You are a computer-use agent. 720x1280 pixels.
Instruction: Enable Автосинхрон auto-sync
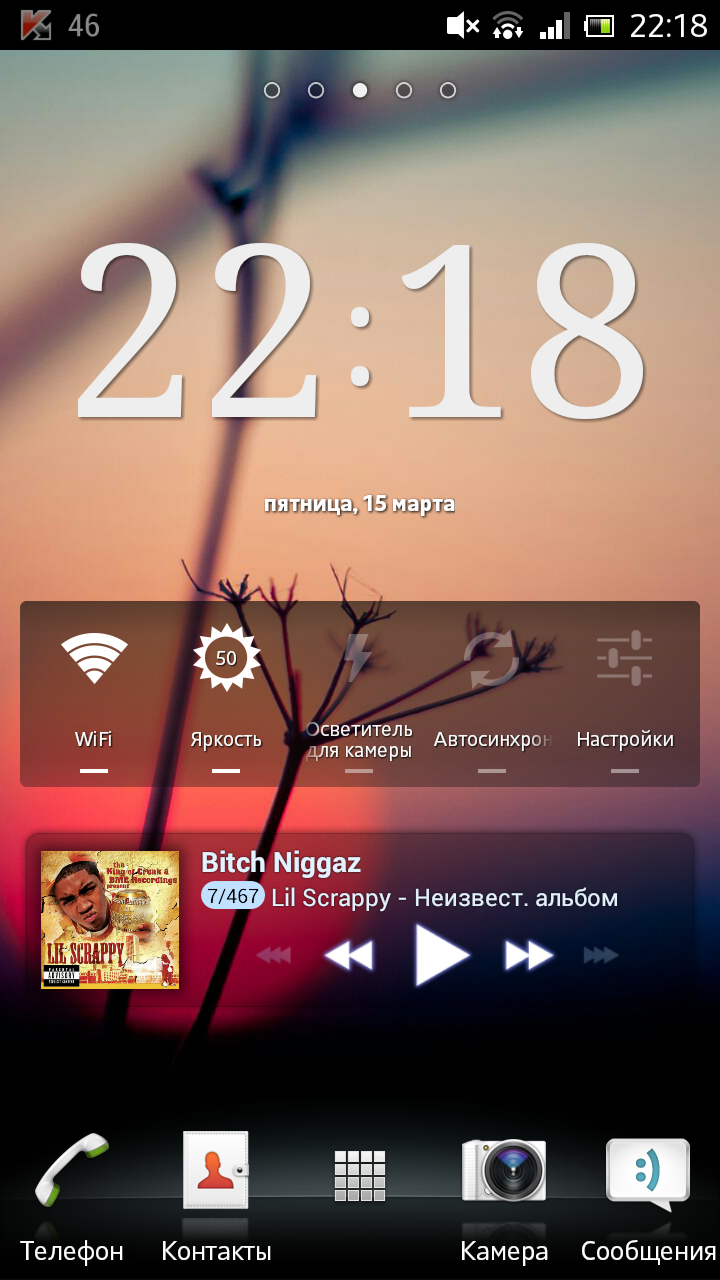coord(492,693)
